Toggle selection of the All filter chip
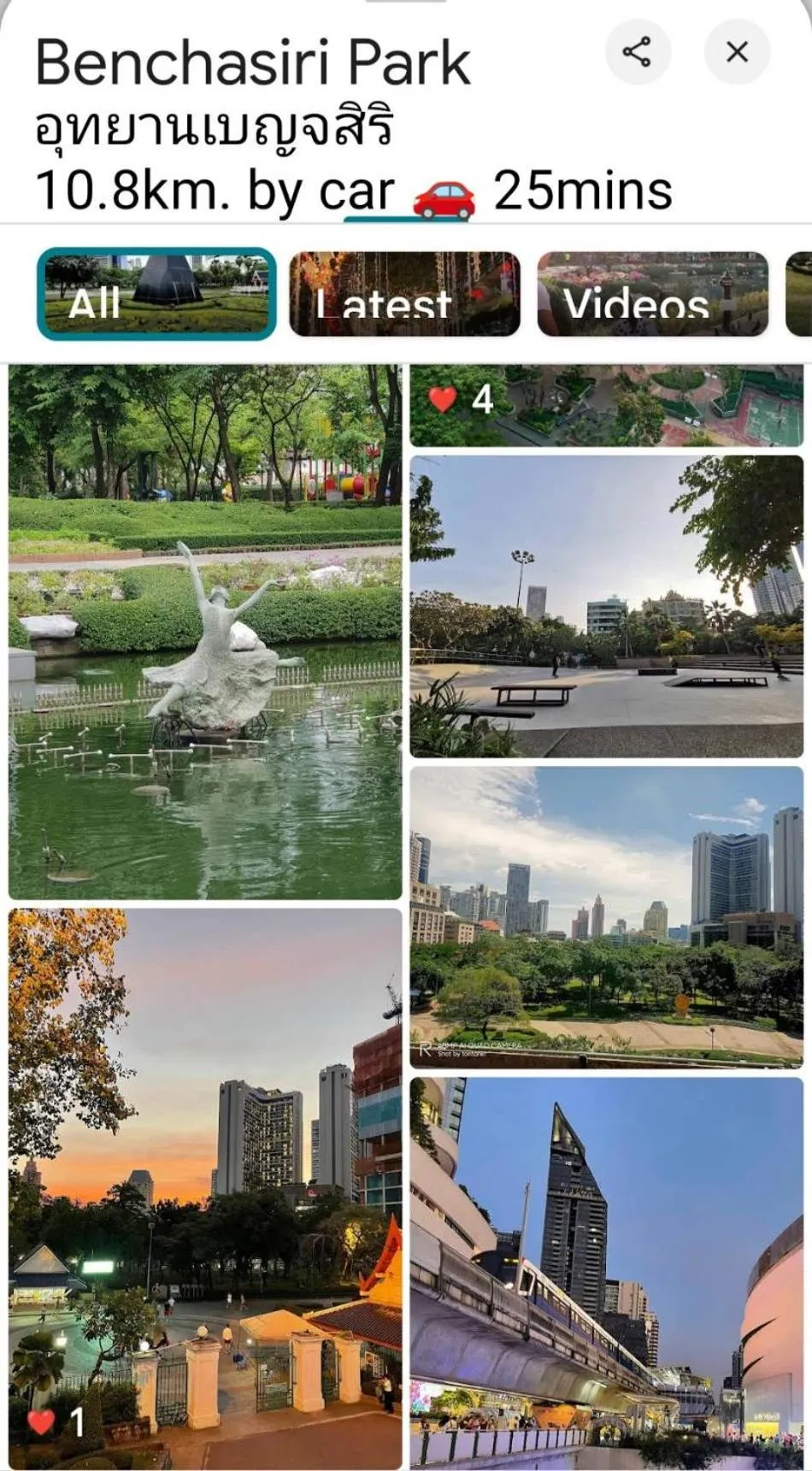This screenshot has height=1471, width=812. tap(156, 295)
